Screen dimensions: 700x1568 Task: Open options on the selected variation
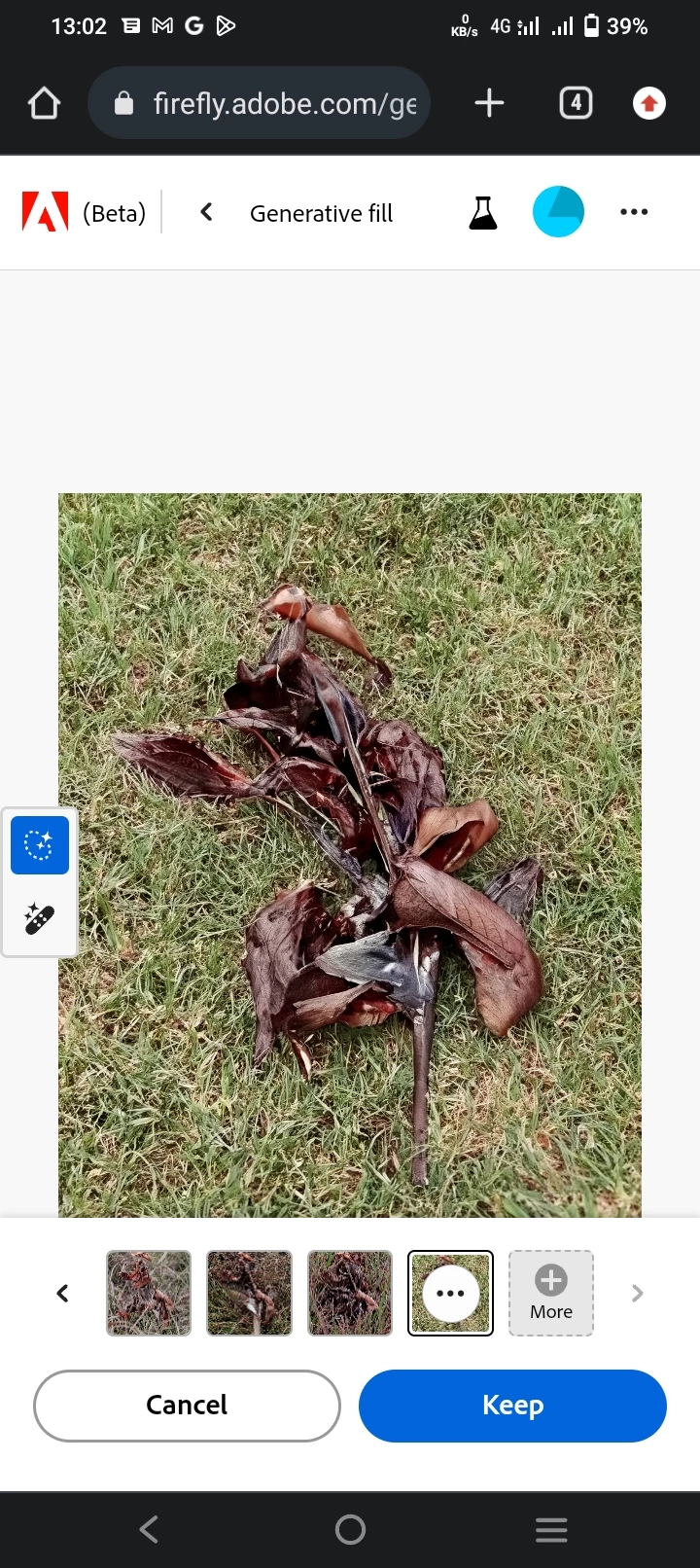[x=450, y=1293]
